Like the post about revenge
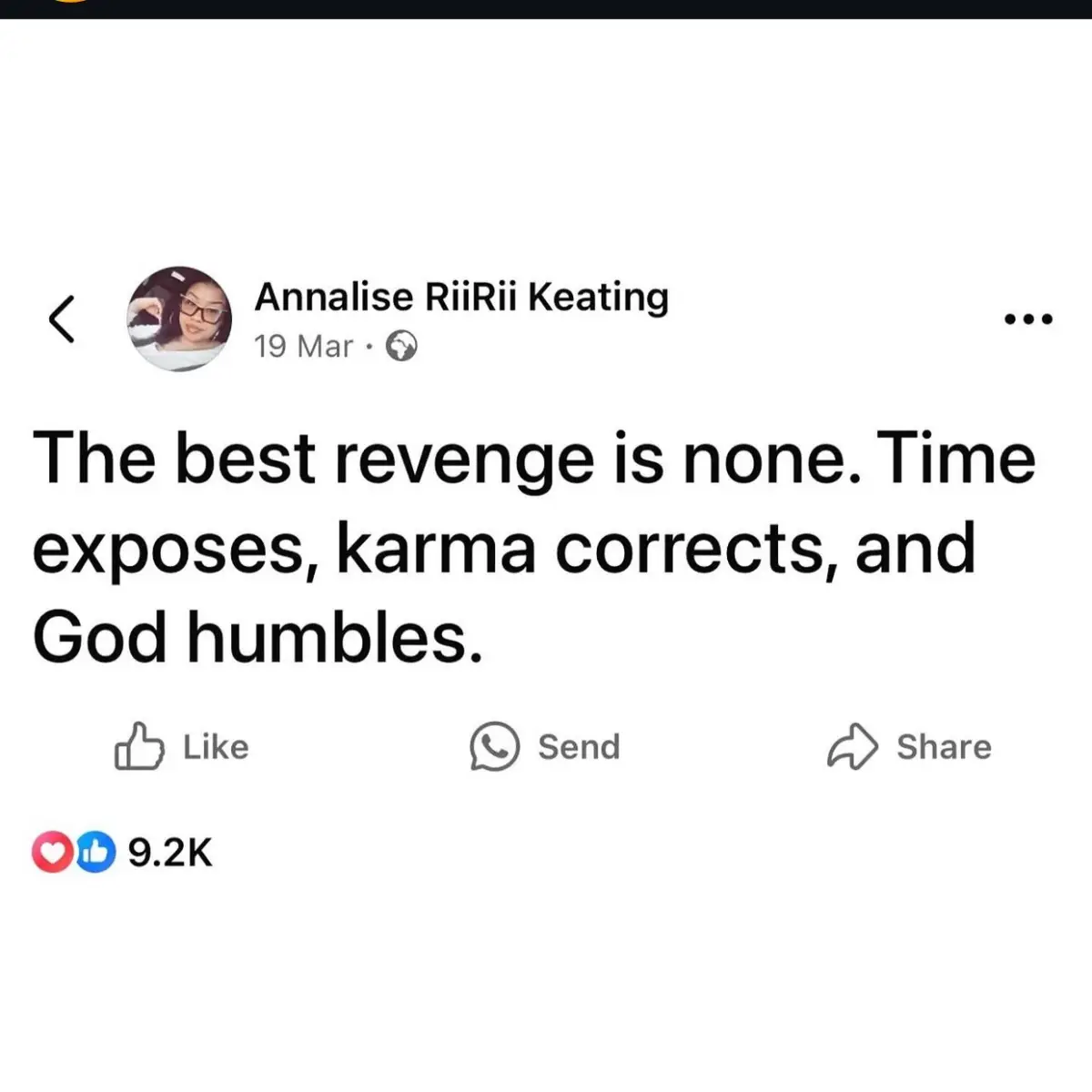This screenshot has width=1092, height=1092. click(x=182, y=747)
